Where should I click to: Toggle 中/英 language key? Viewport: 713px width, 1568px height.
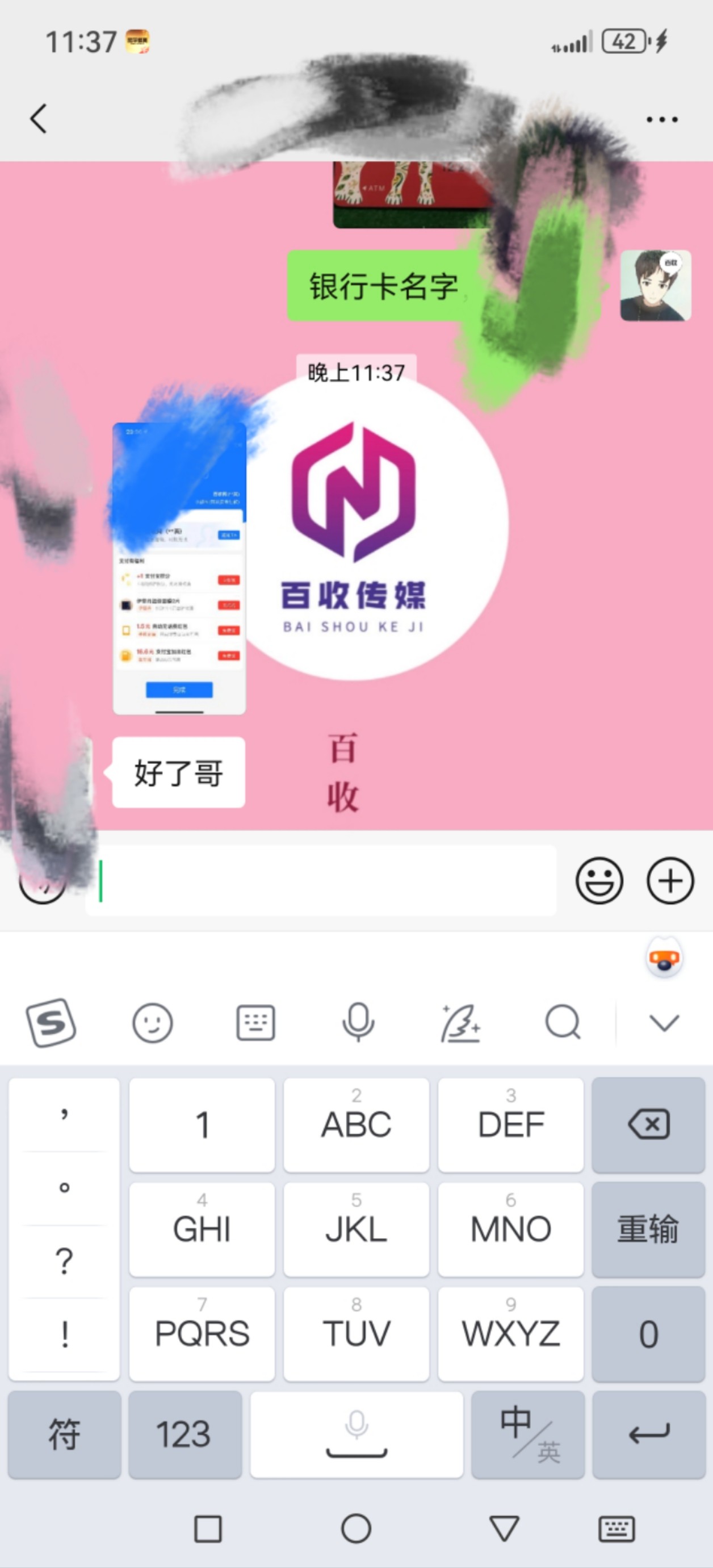[527, 1434]
